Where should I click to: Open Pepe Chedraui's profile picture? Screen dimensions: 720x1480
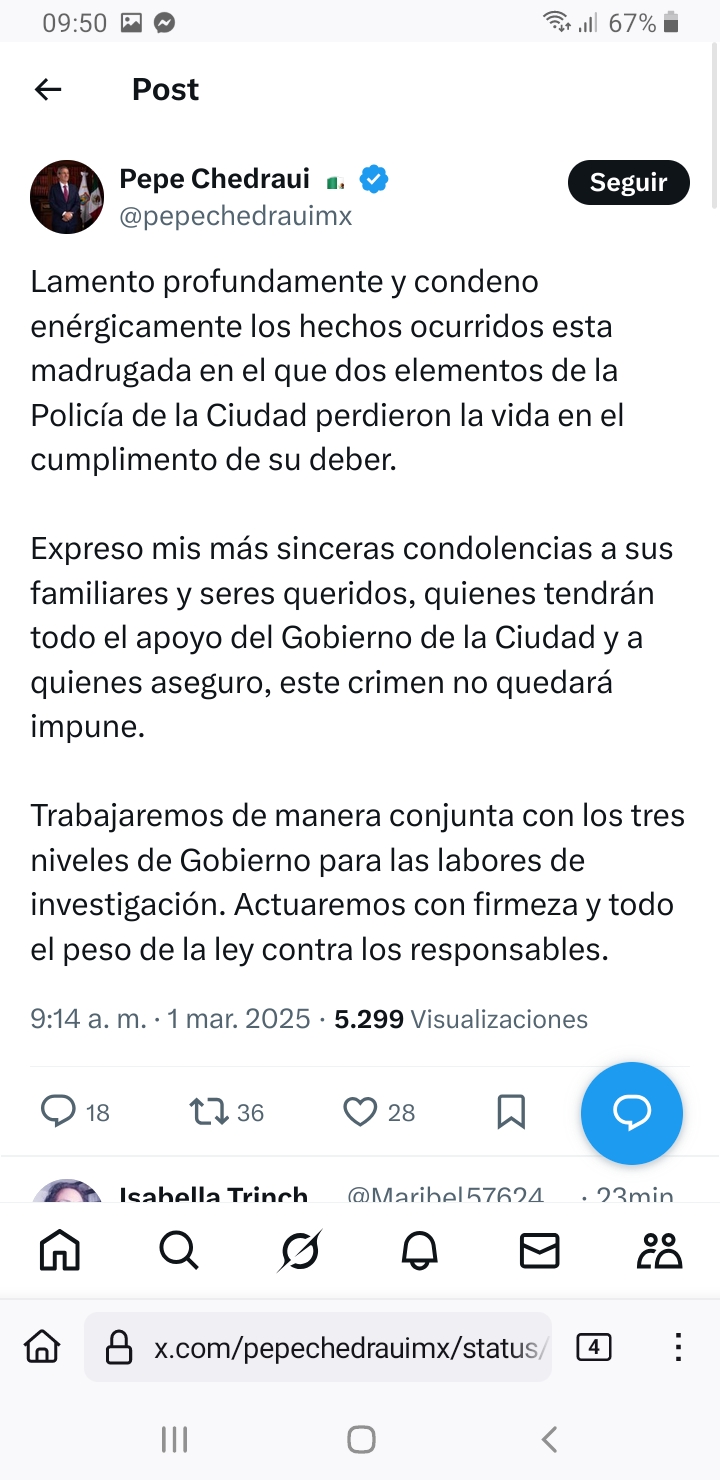pos(67,197)
